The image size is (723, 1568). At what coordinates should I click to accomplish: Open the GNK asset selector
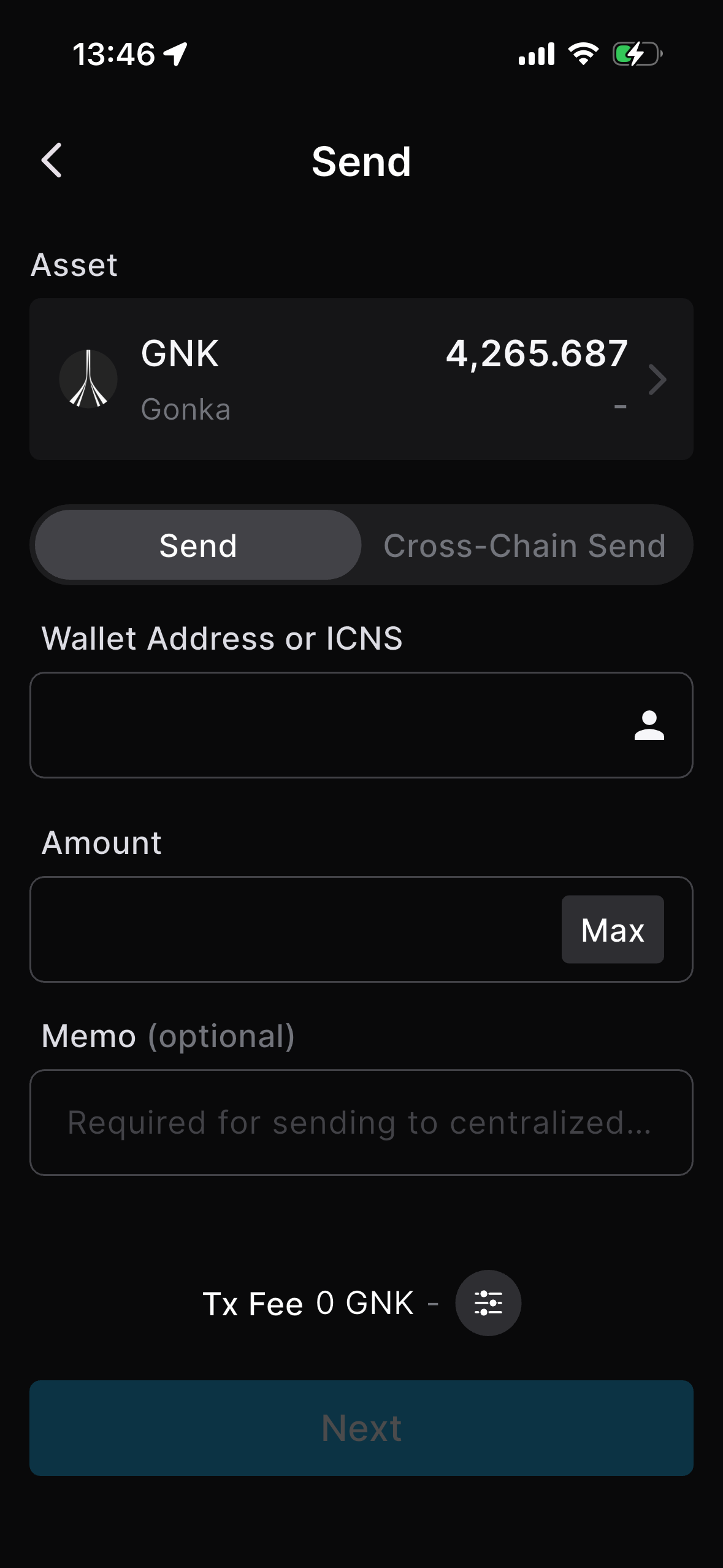click(361, 379)
